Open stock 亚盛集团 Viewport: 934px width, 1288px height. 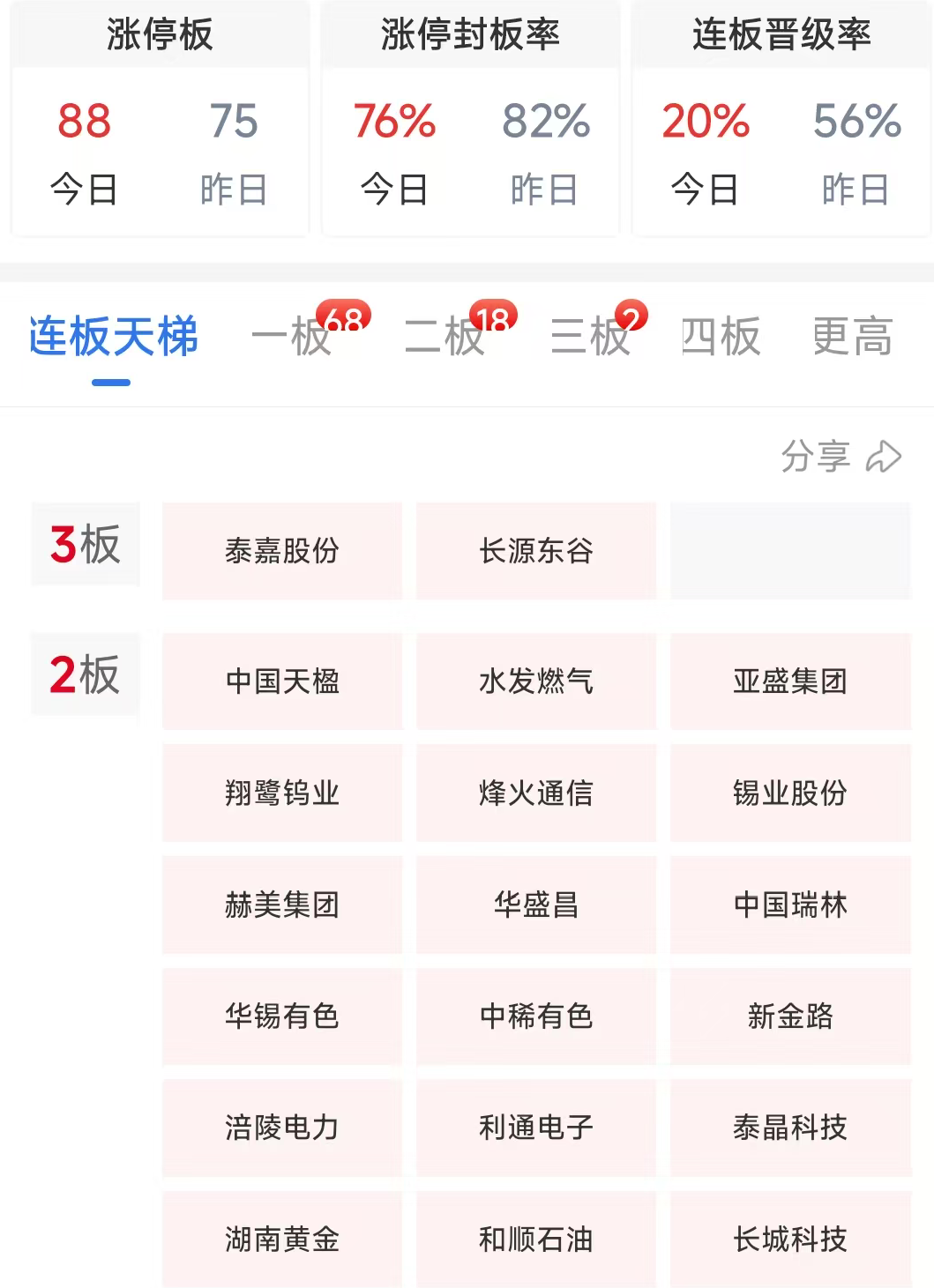[790, 681]
